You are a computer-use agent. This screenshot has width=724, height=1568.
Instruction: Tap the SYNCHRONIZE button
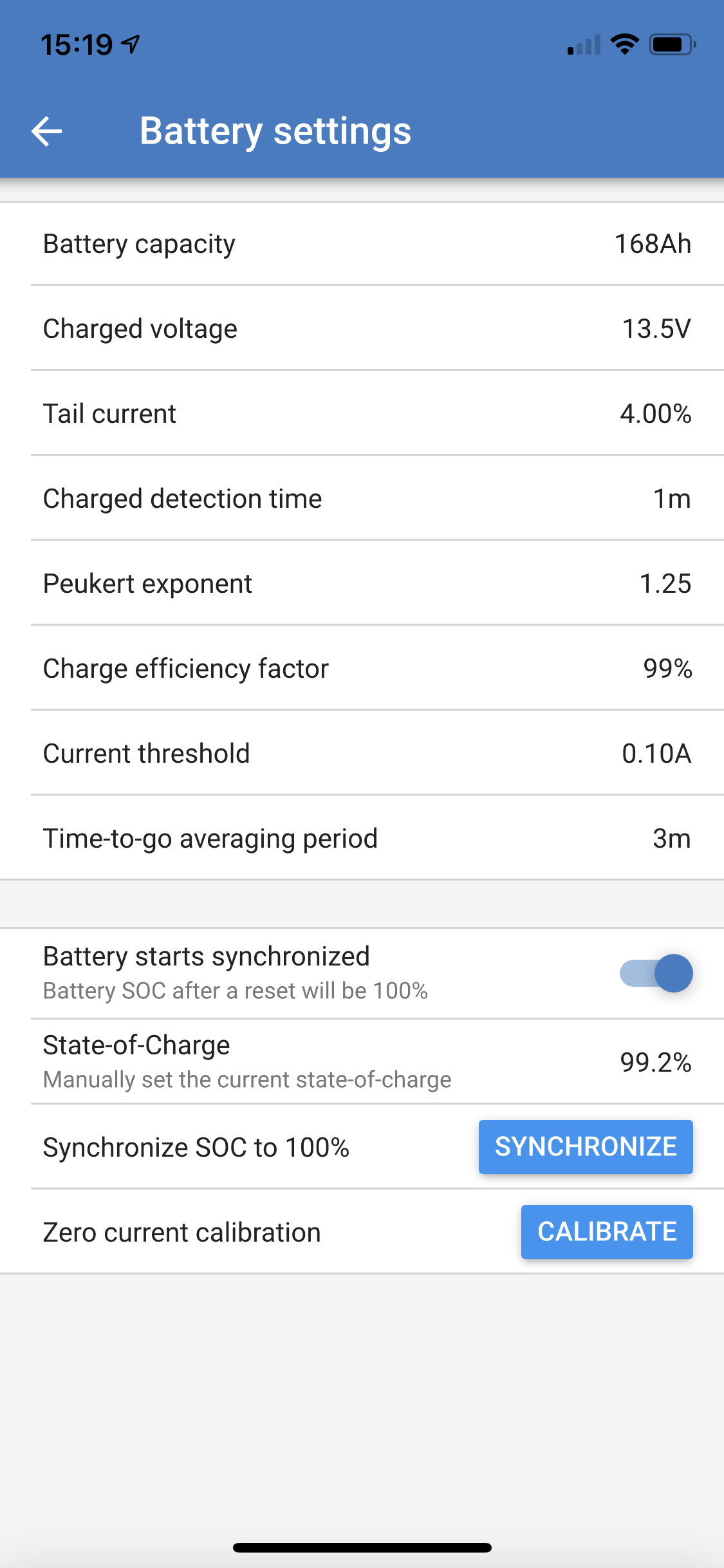click(x=586, y=1147)
